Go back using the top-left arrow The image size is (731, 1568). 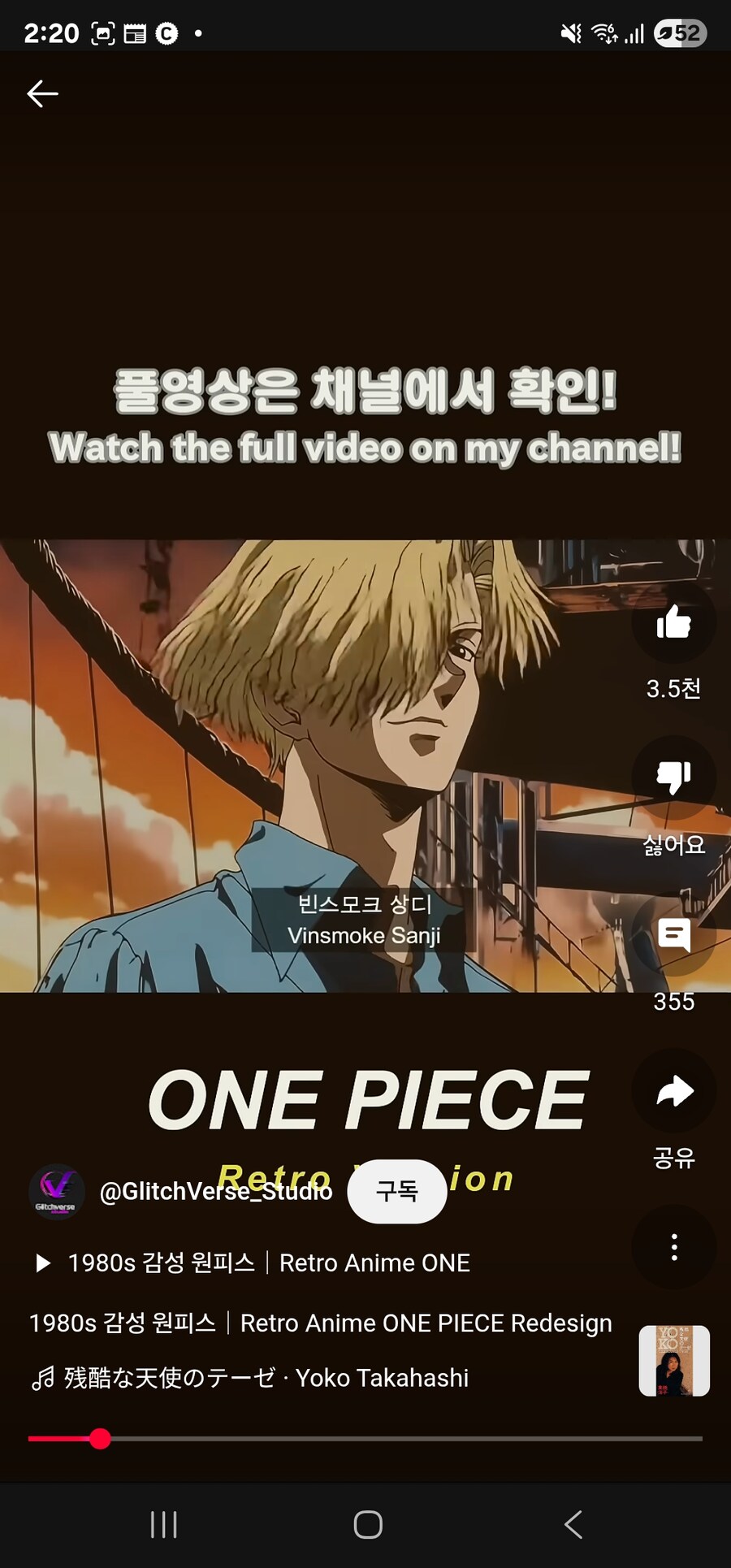coord(42,94)
